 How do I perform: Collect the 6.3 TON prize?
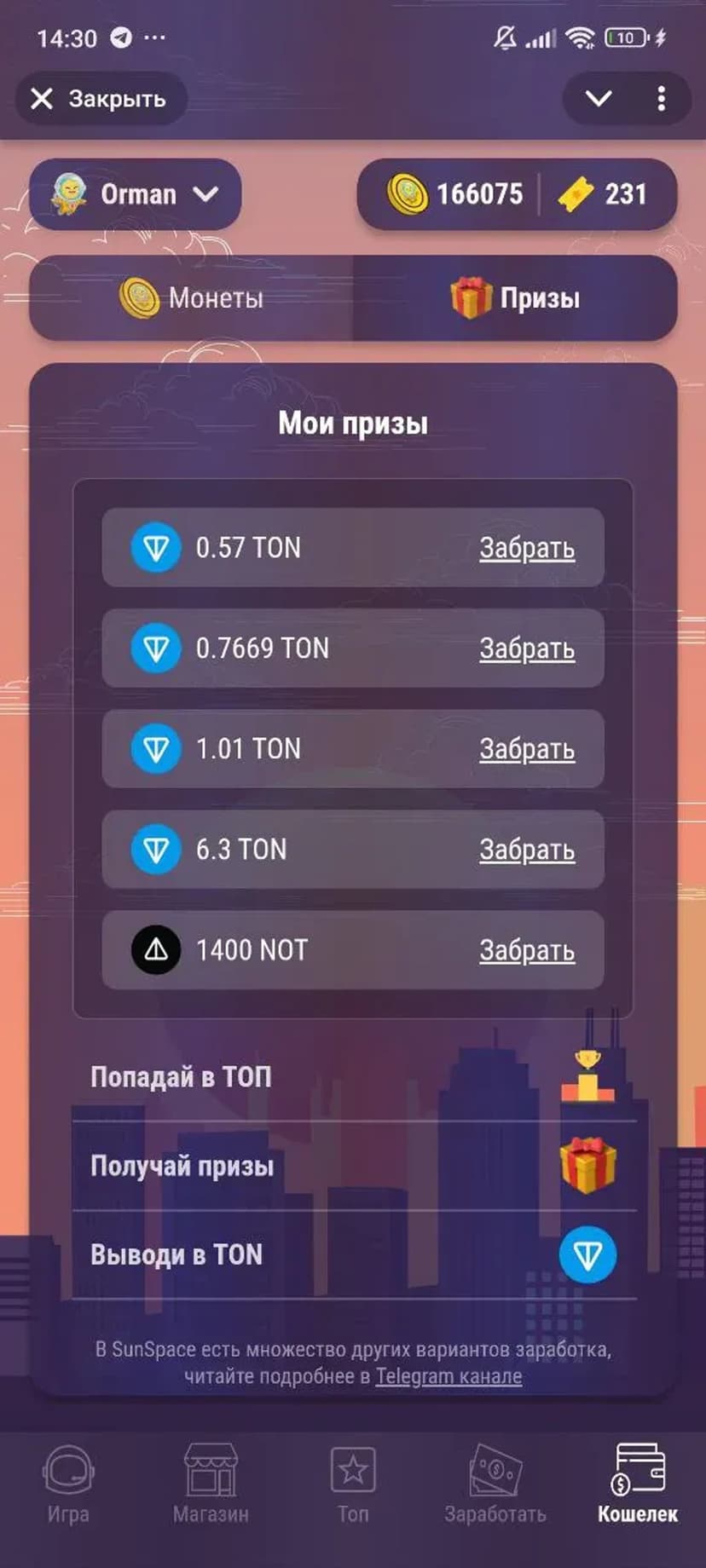pos(526,850)
